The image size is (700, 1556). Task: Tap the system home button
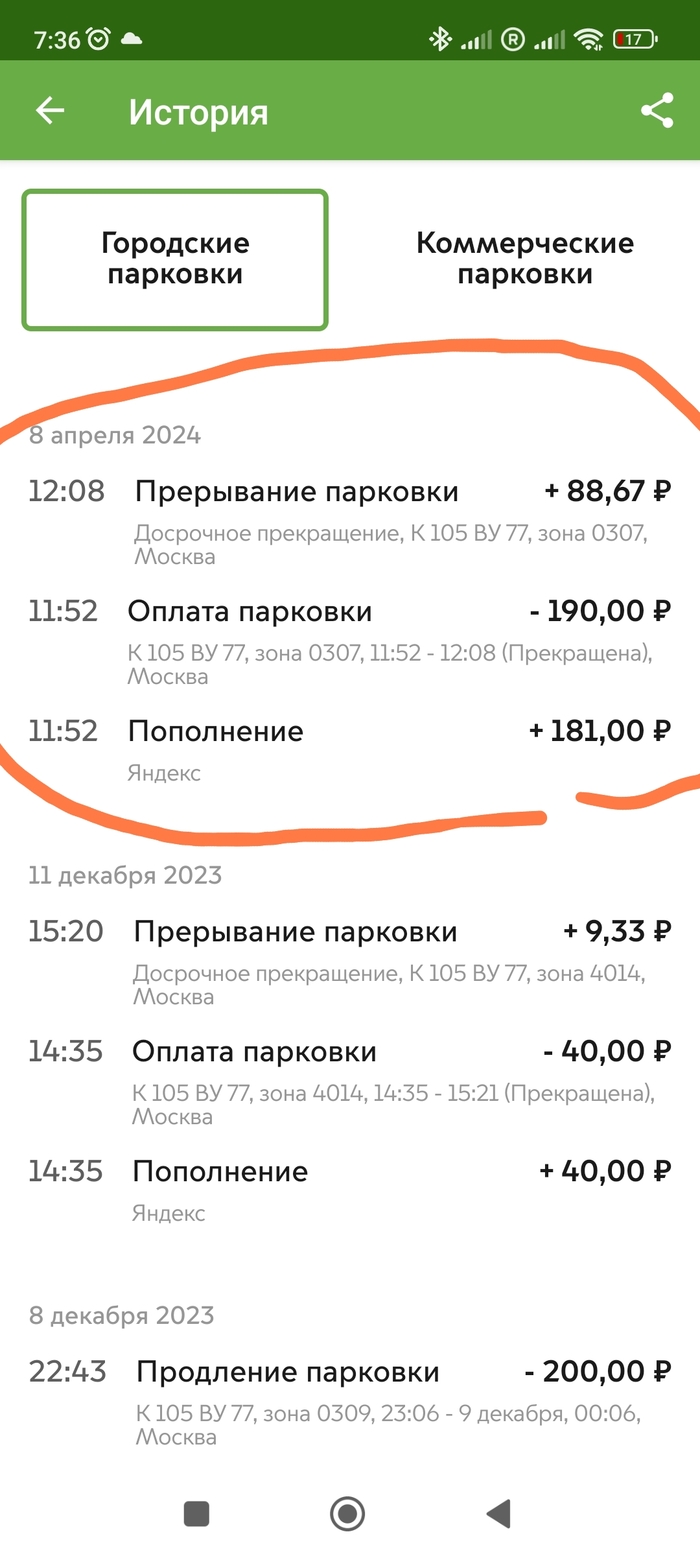point(347,1514)
